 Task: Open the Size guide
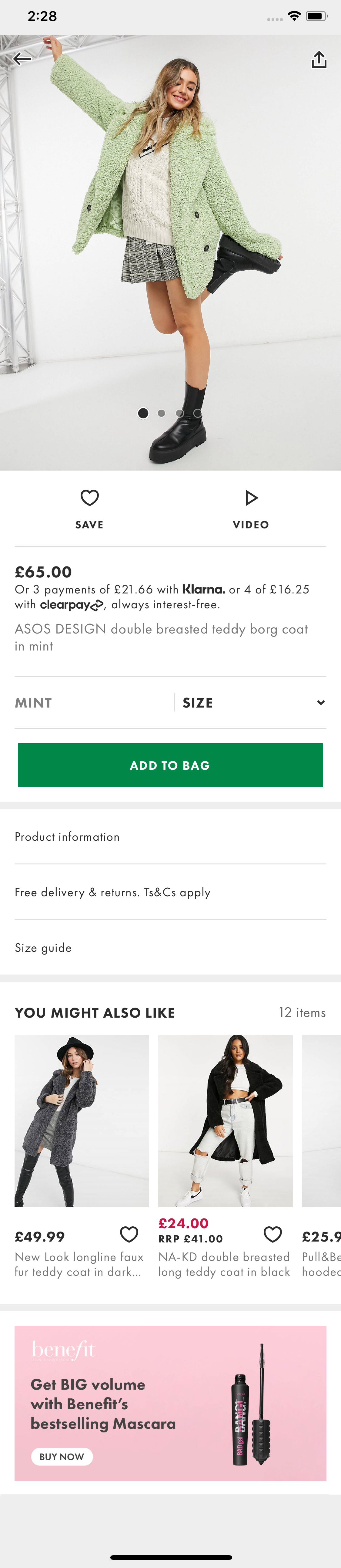(170, 947)
